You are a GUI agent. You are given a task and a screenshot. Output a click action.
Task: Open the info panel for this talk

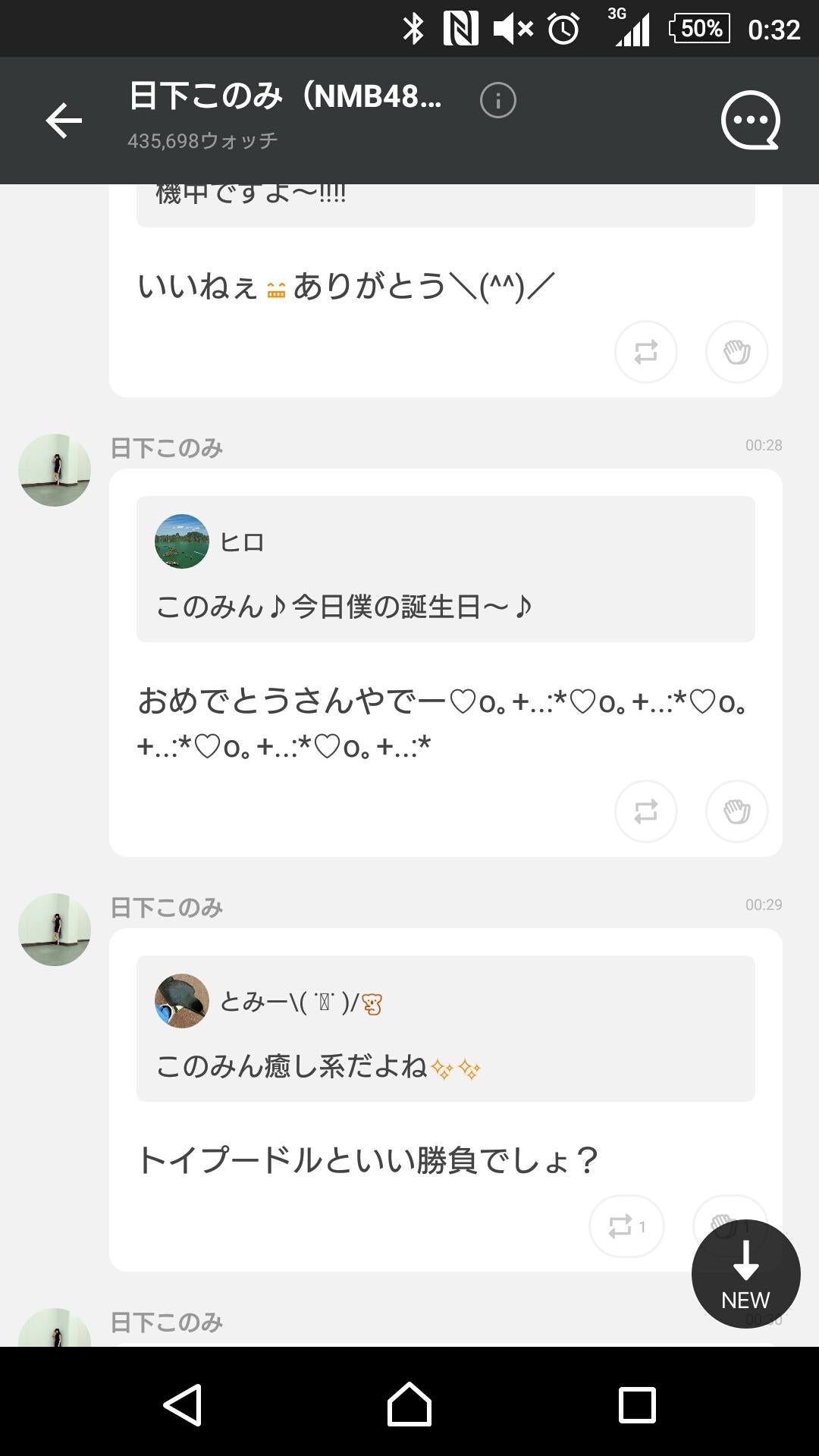coord(497,99)
